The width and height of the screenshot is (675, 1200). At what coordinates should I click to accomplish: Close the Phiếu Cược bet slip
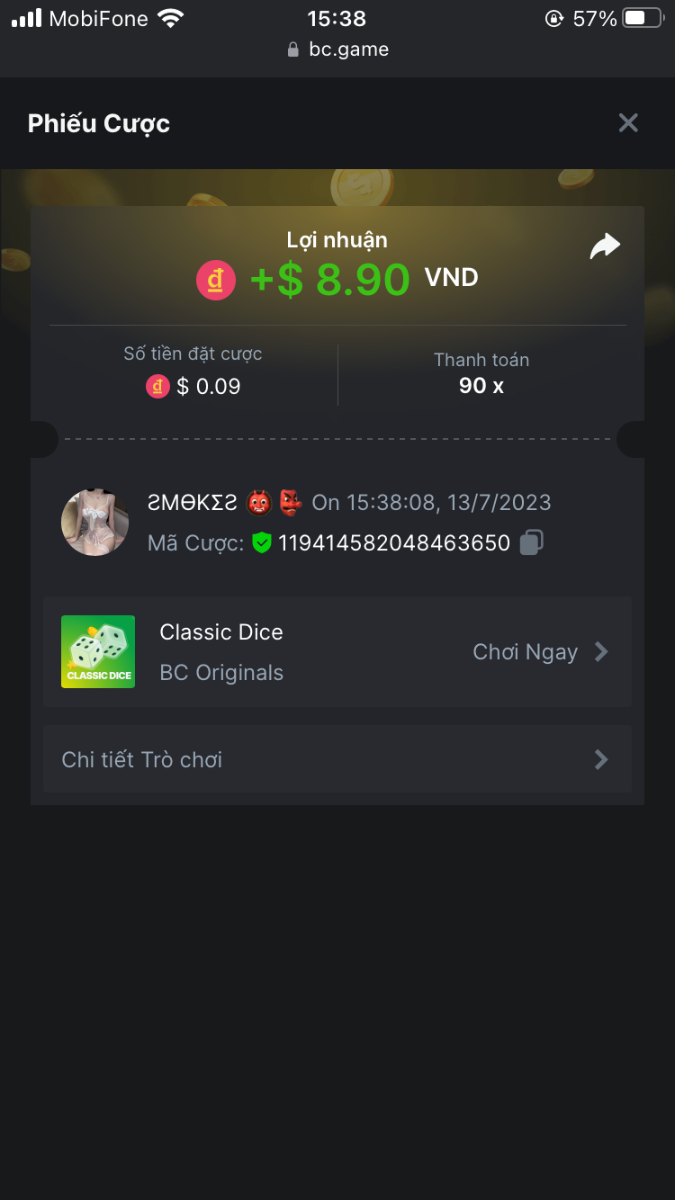pyautogui.click(x=628, y=123)
